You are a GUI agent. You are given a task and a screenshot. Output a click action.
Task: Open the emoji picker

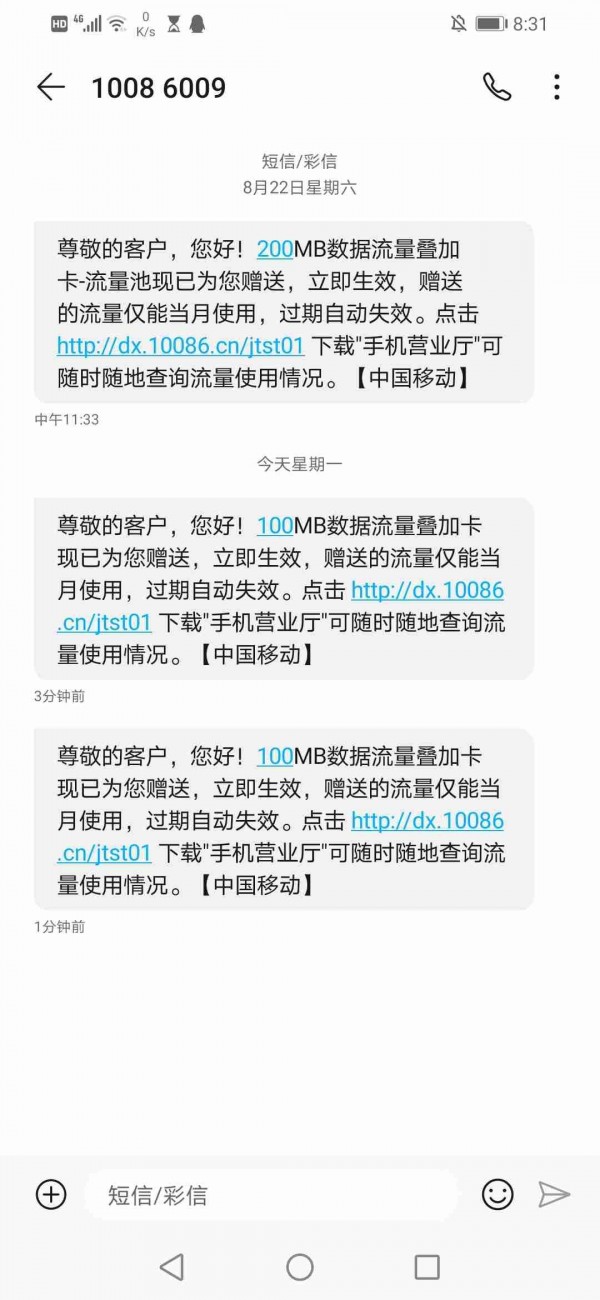tap(497, 1194)
